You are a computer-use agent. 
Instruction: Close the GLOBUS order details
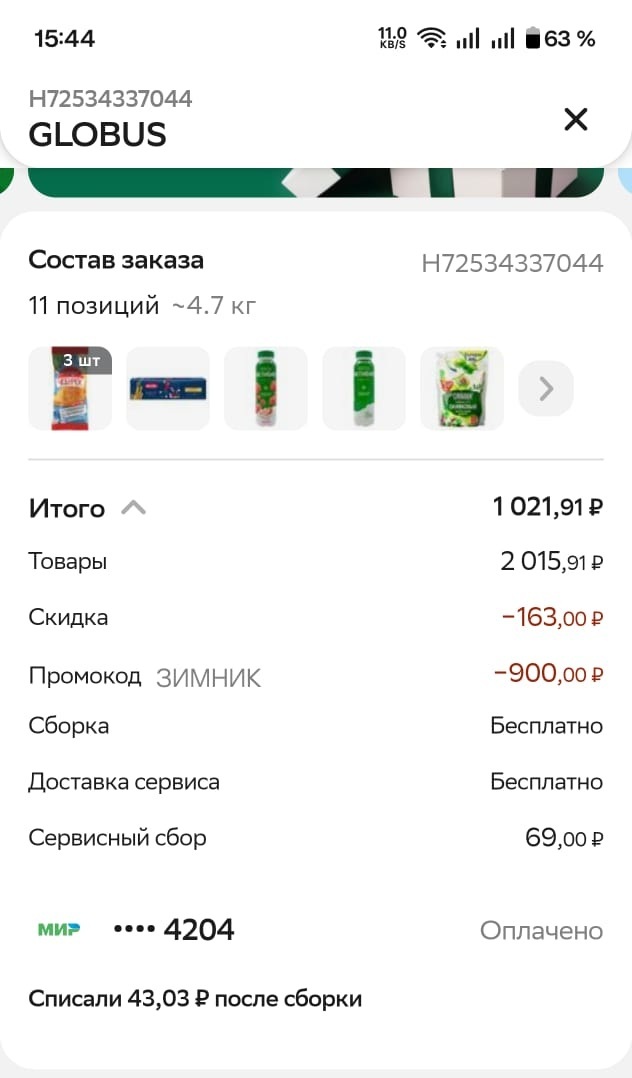point(576,120)
